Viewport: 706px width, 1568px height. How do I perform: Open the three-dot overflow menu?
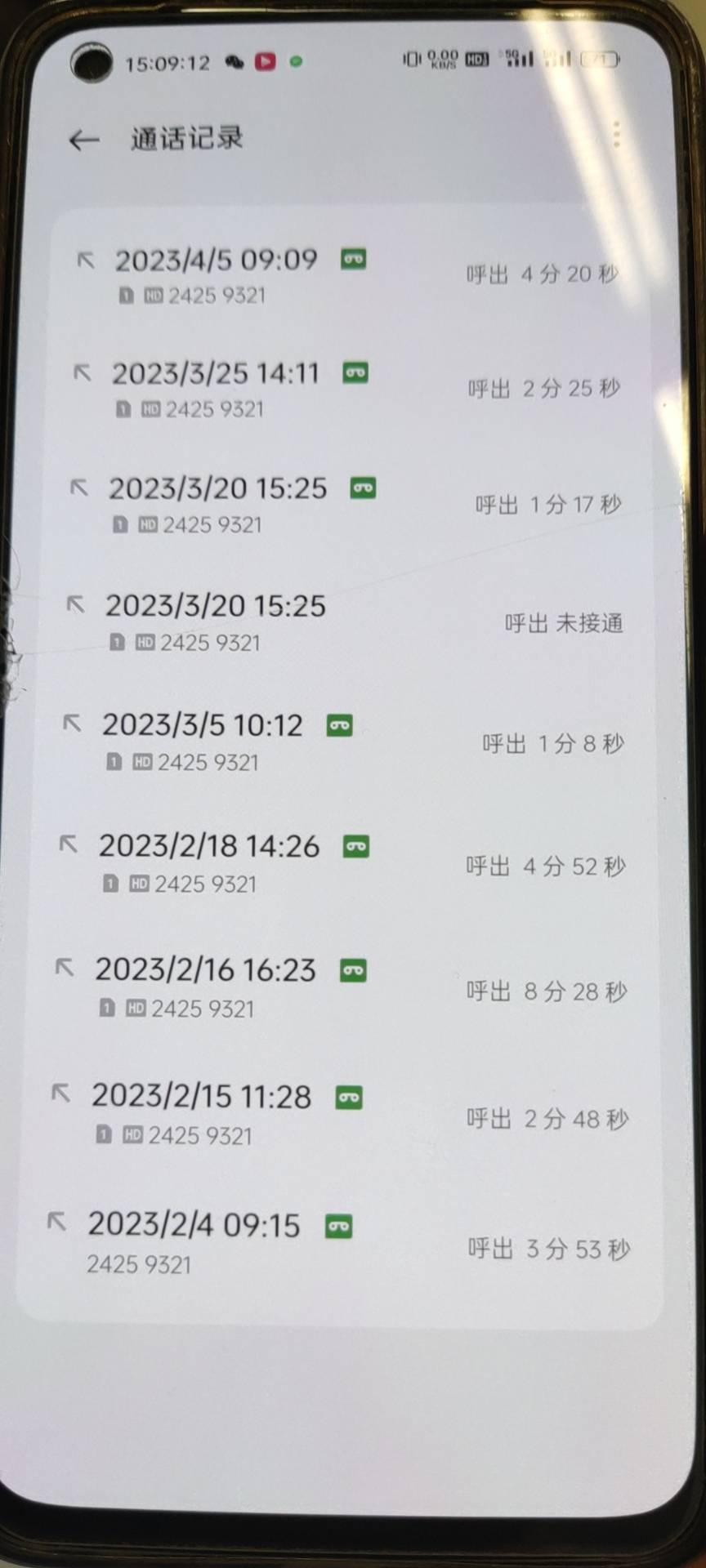click(617, 135)
